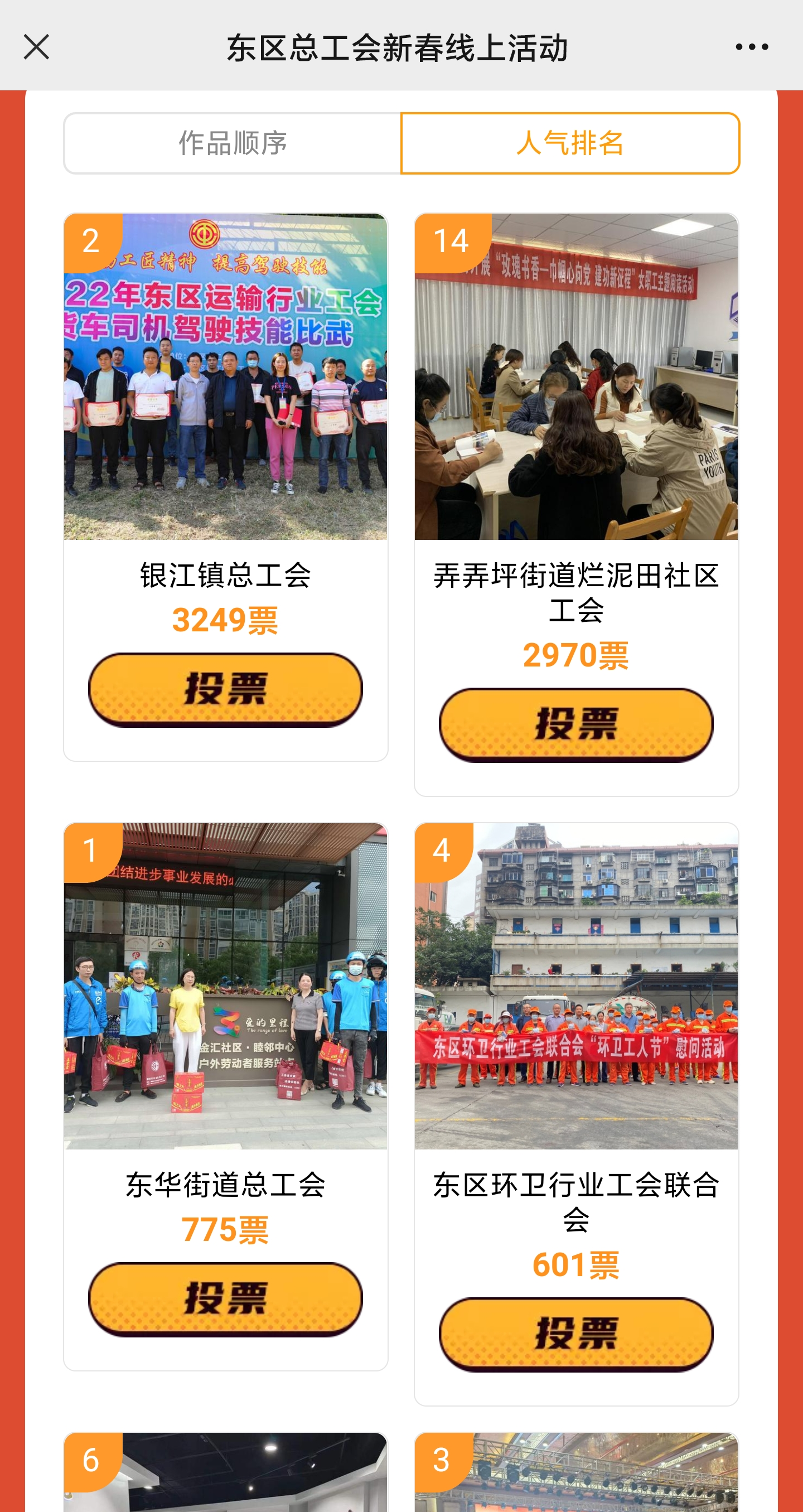View the 东区环卫行业工会联合会 entry photo
This screenshot has width=803, height=1512.
576,986
